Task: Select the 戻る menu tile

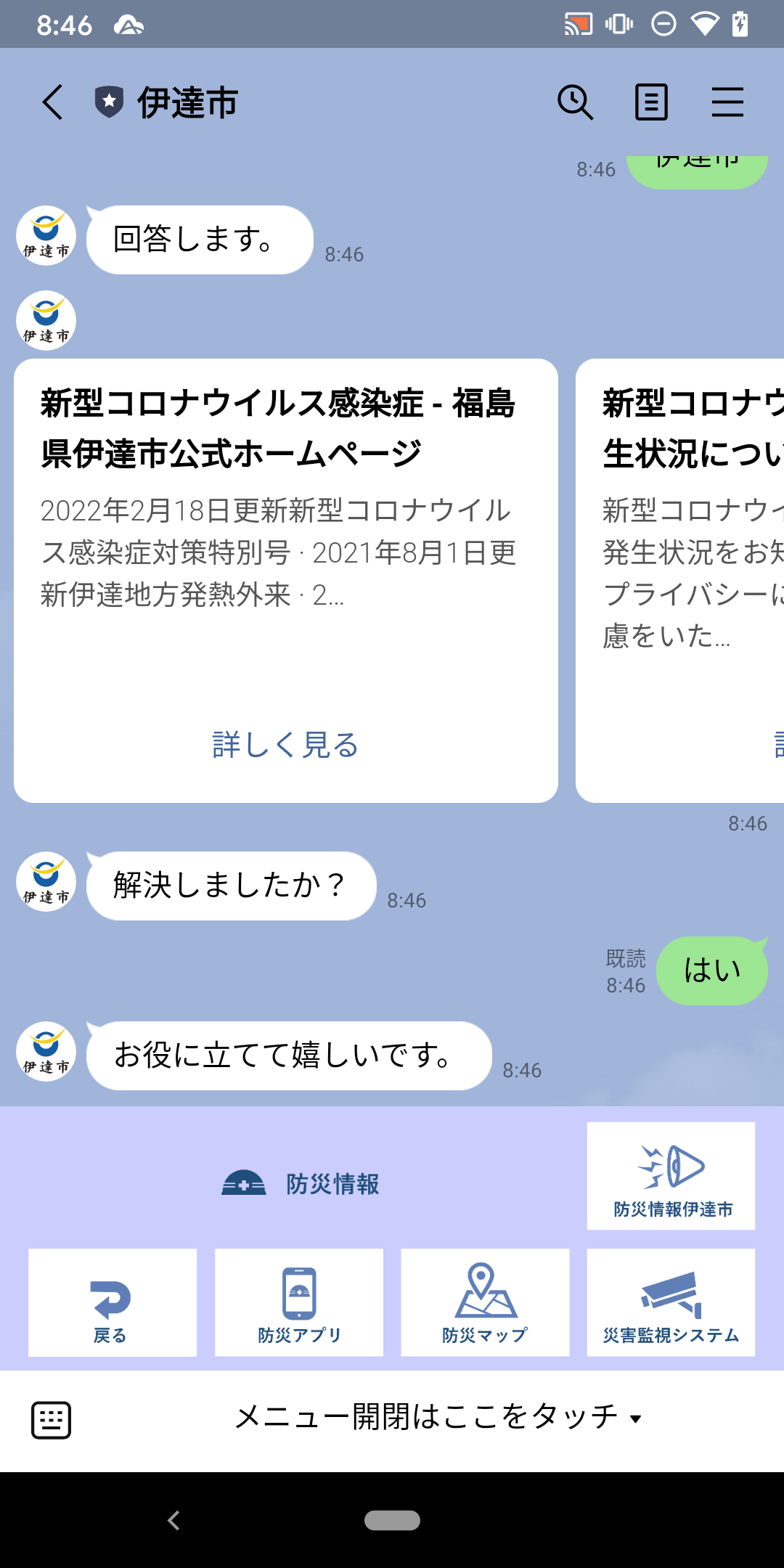Action: pos(113,1302)
